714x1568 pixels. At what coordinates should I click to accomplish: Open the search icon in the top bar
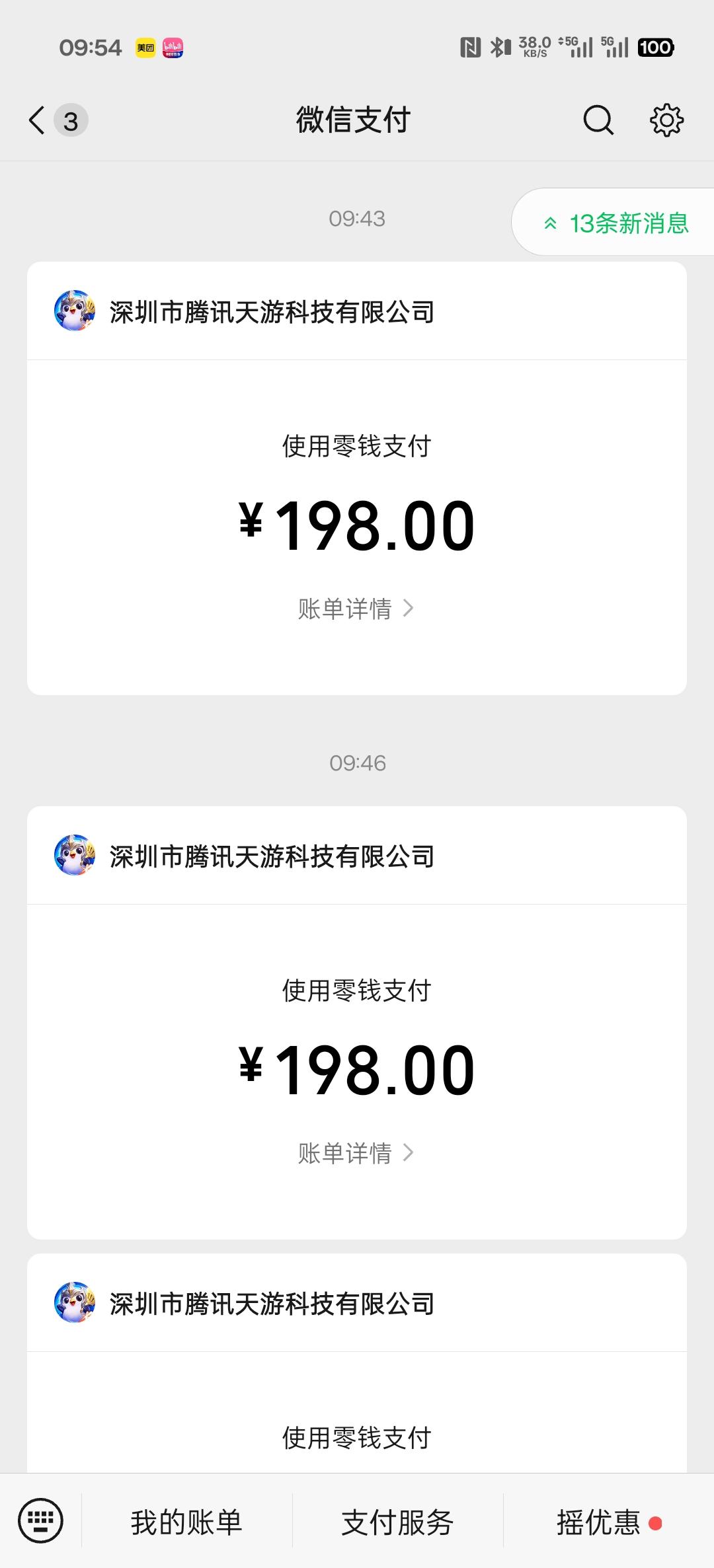click(x=597, y=120)
